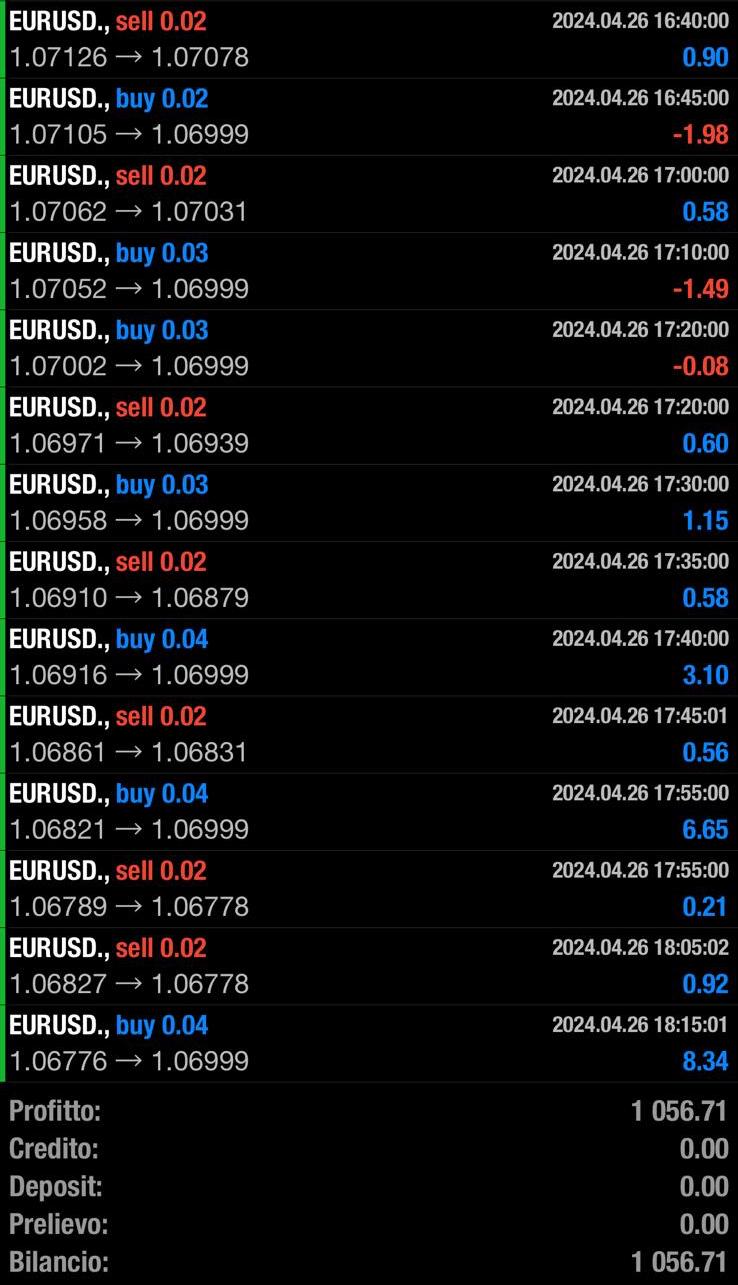Expand the sell trade at 17:45:01

click(x=369, y=734)
